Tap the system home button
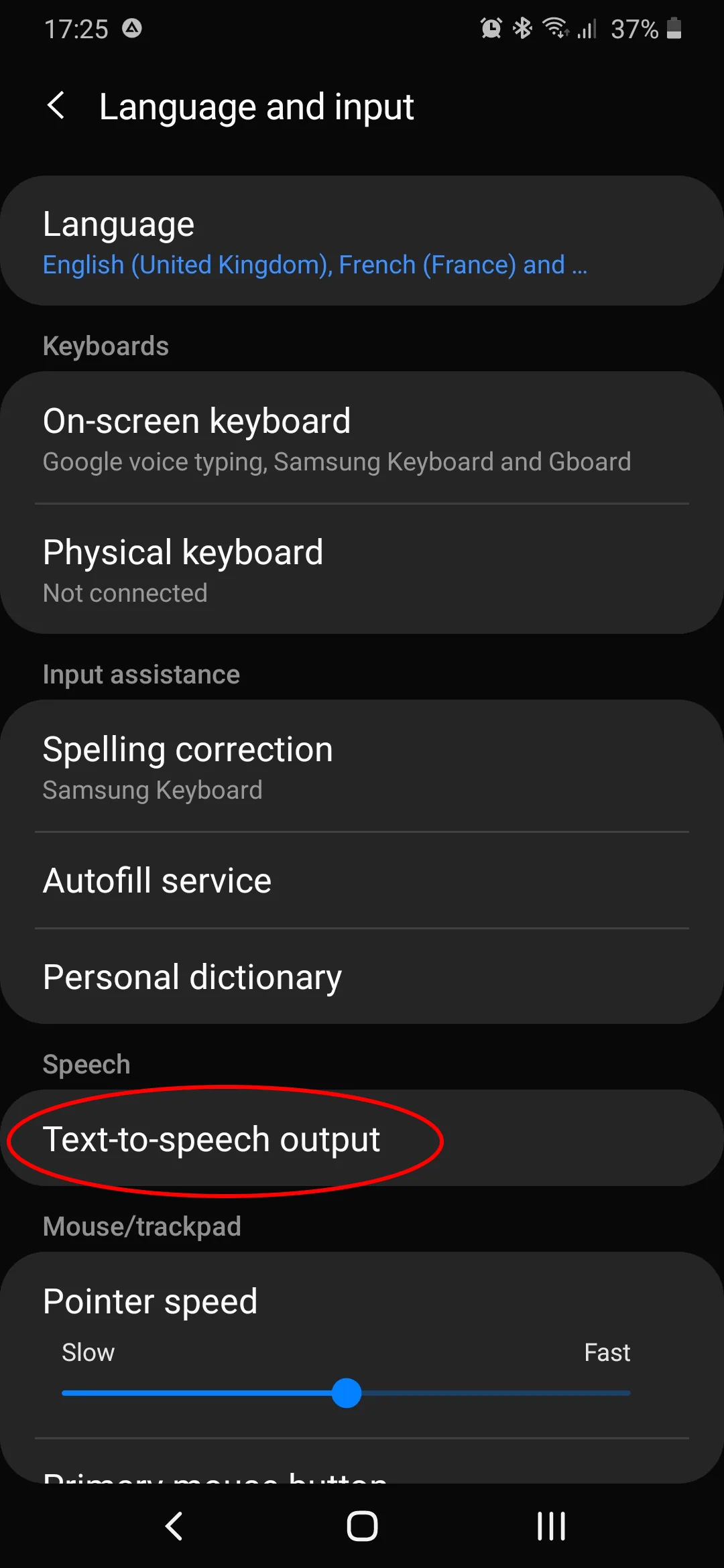Viewport: 724px width, 1568px height. tap(362, 1526)
